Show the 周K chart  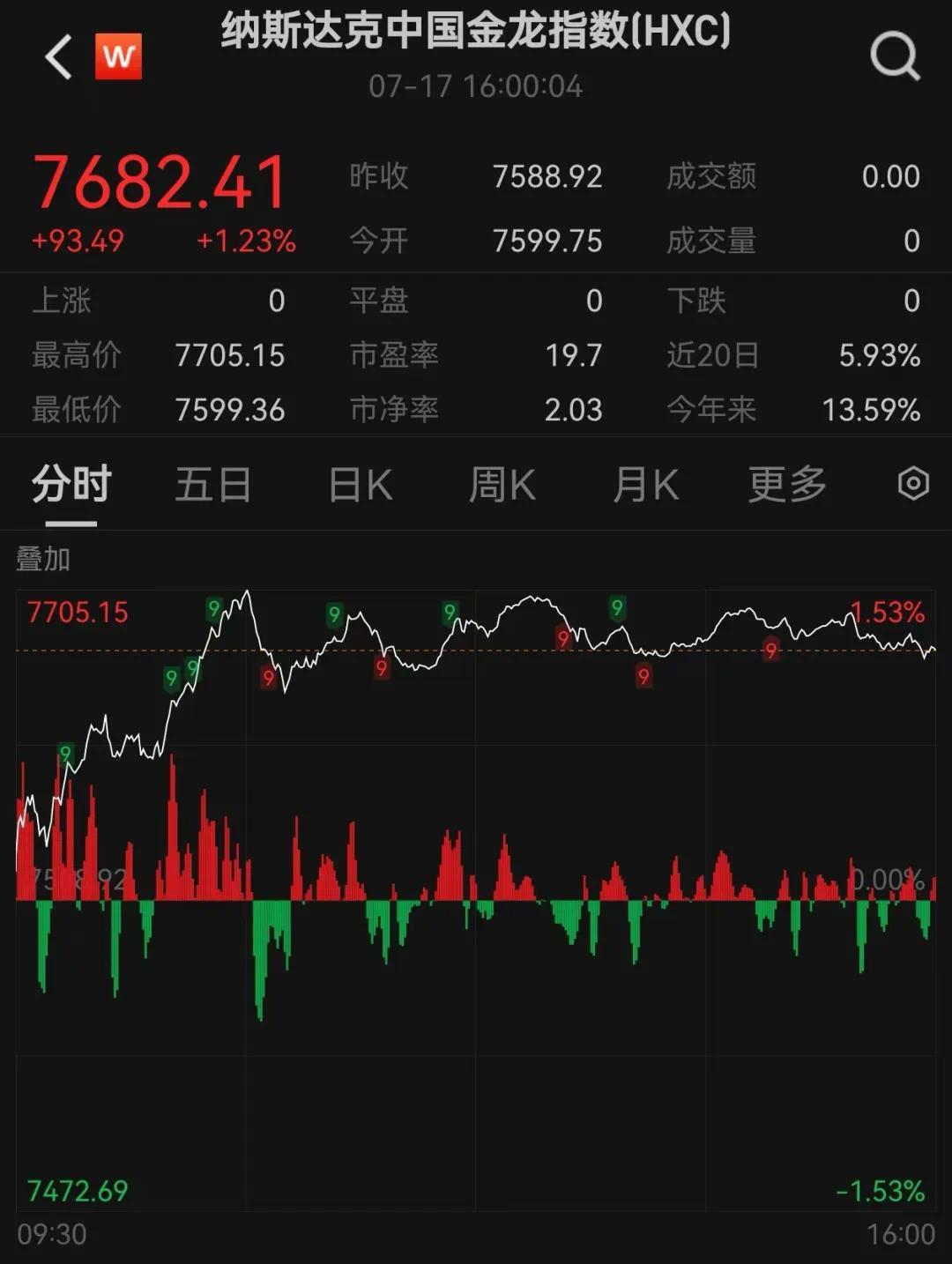click(502, 485)
